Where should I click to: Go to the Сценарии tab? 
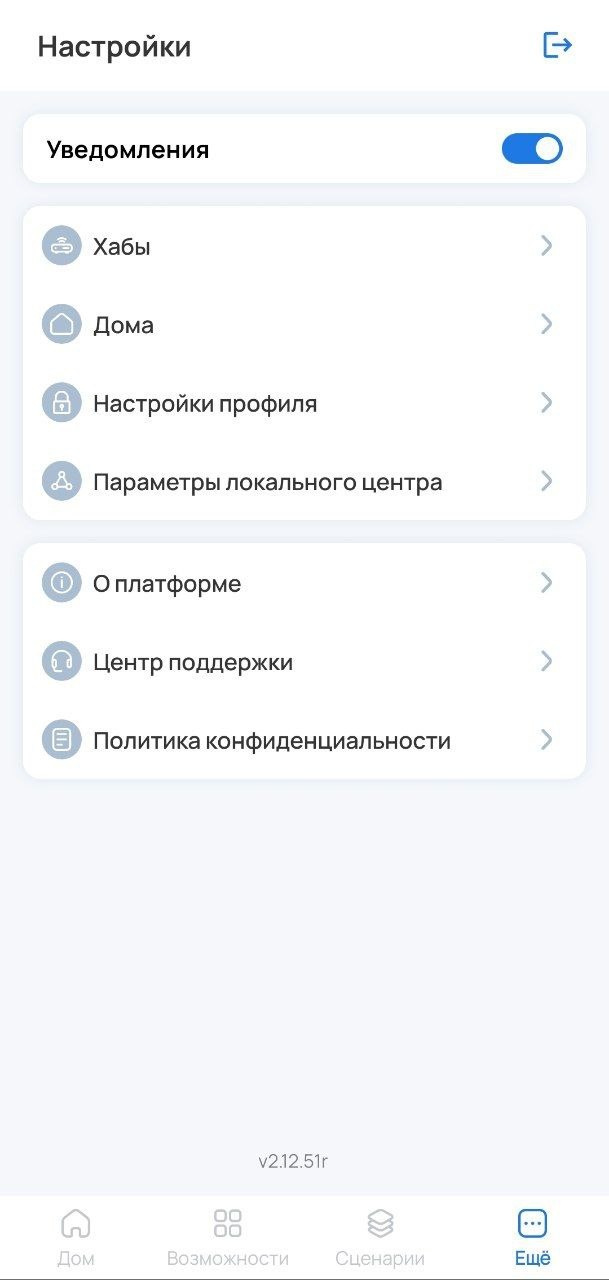pos(380,1236)
